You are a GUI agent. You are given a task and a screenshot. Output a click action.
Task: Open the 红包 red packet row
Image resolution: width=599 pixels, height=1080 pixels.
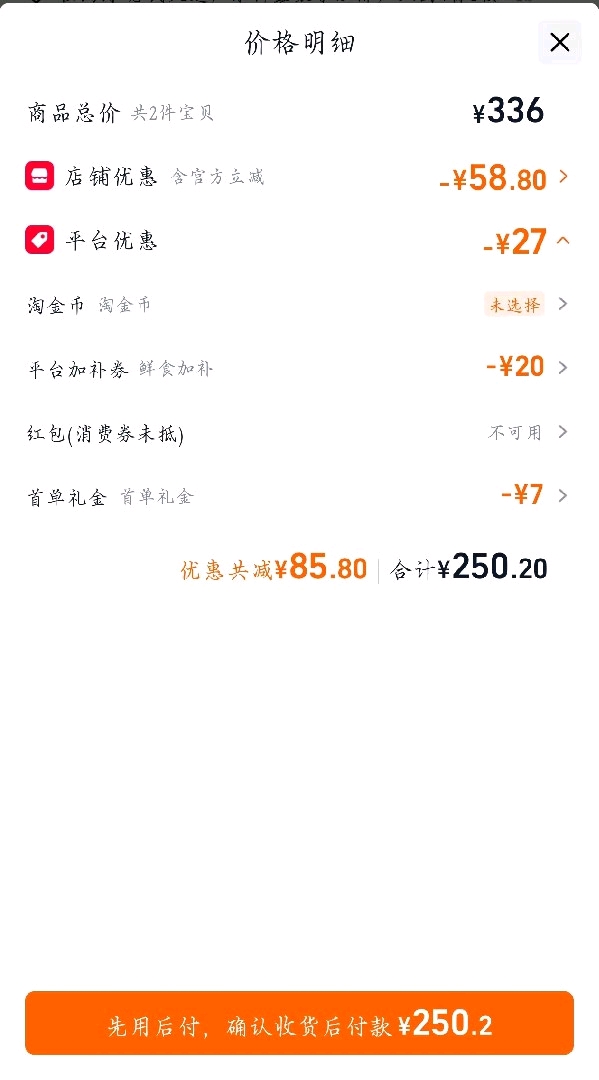point(299,433)
